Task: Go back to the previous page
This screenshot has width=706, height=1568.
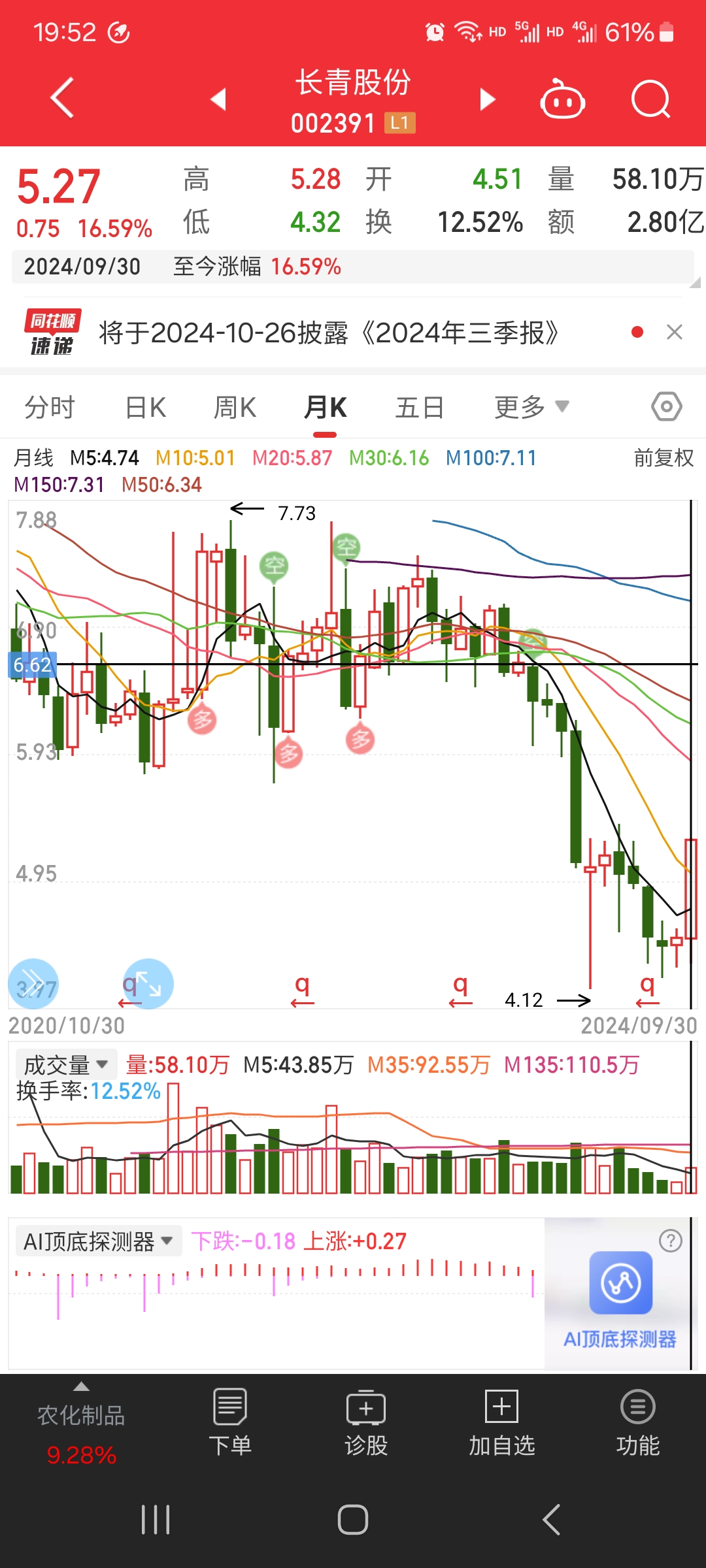Action: tap(62, 98)
